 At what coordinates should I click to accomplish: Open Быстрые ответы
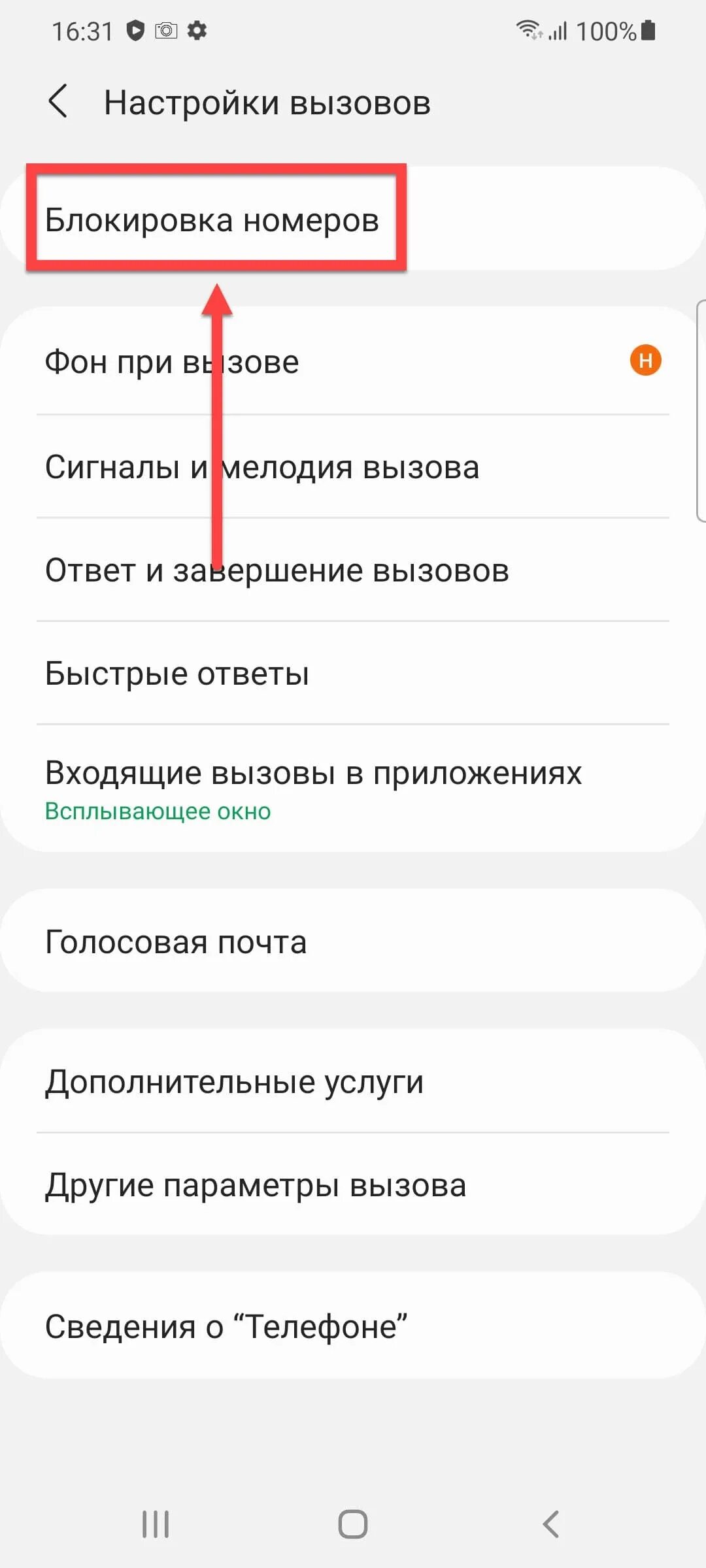(353, 673)
